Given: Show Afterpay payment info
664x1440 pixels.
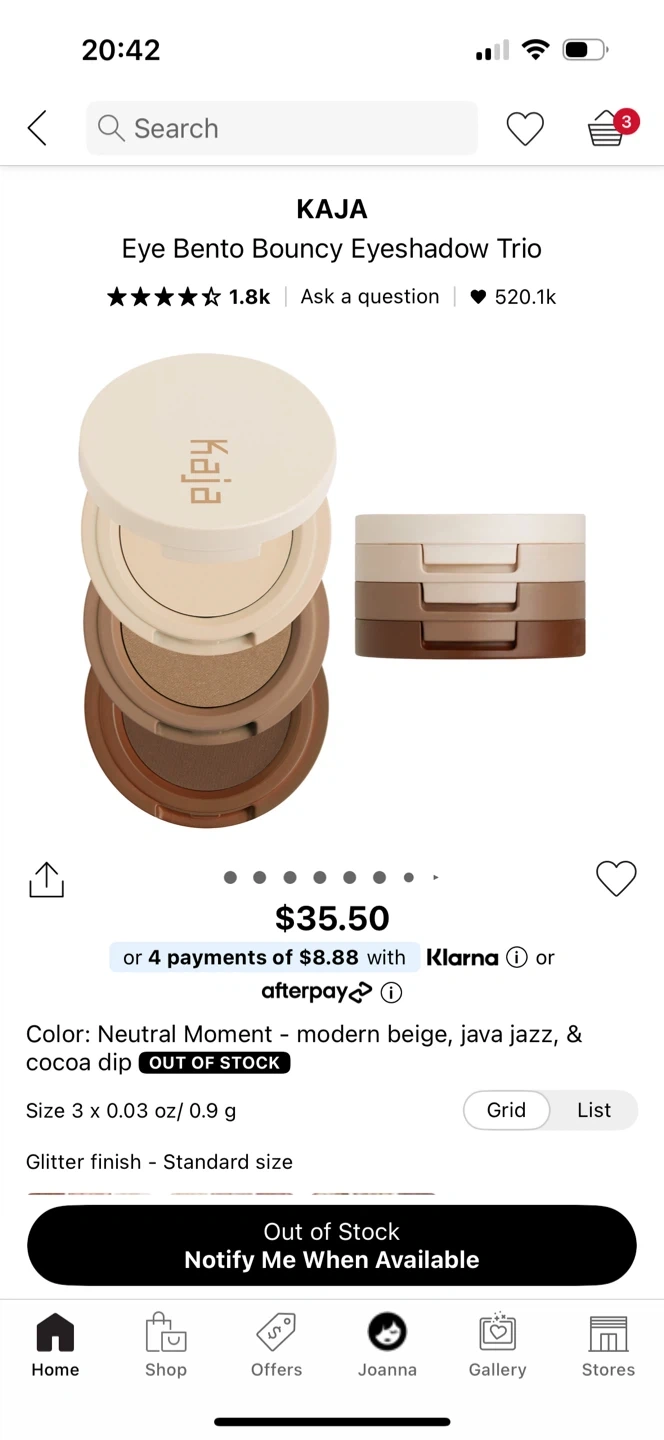Looking at the screenshot, I should (392, 992).
